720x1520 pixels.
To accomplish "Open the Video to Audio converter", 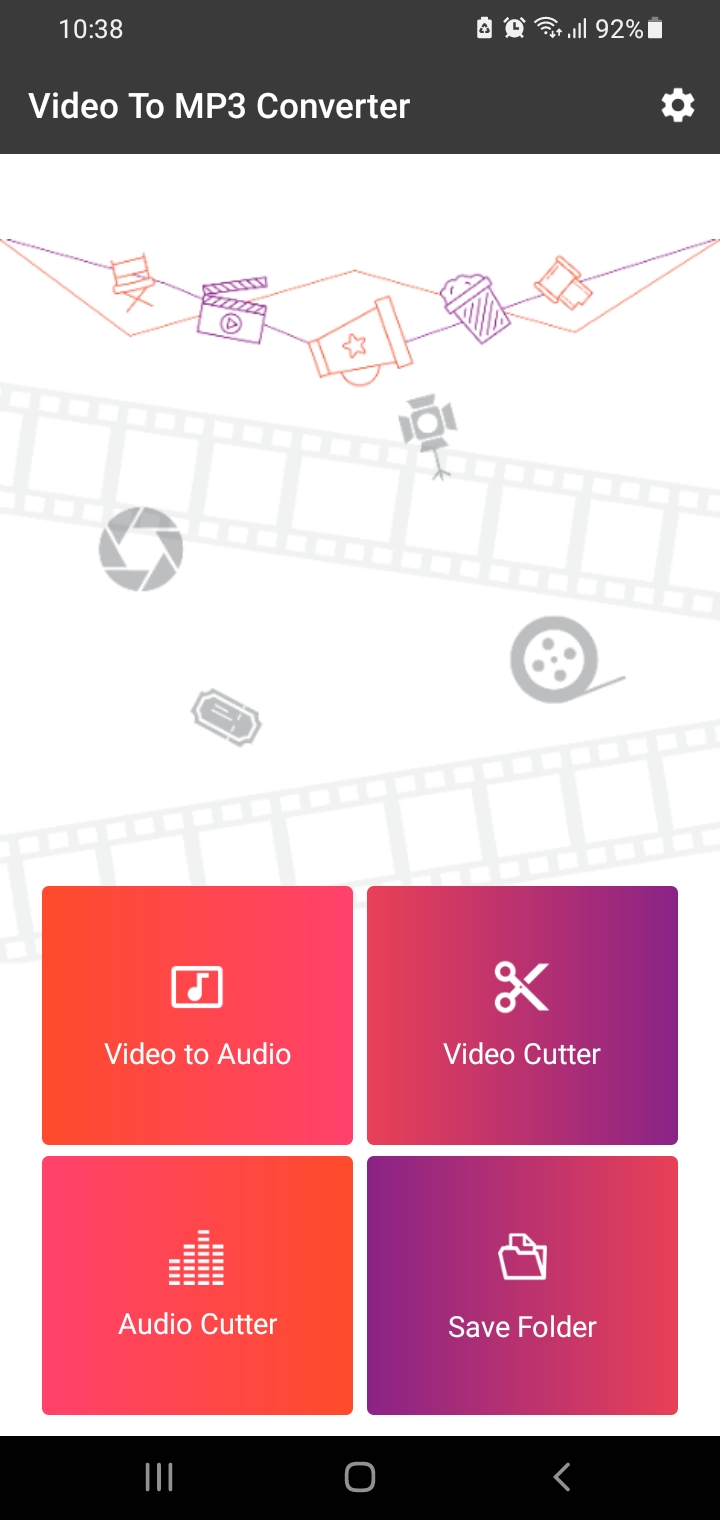I will coord(197,1015).
